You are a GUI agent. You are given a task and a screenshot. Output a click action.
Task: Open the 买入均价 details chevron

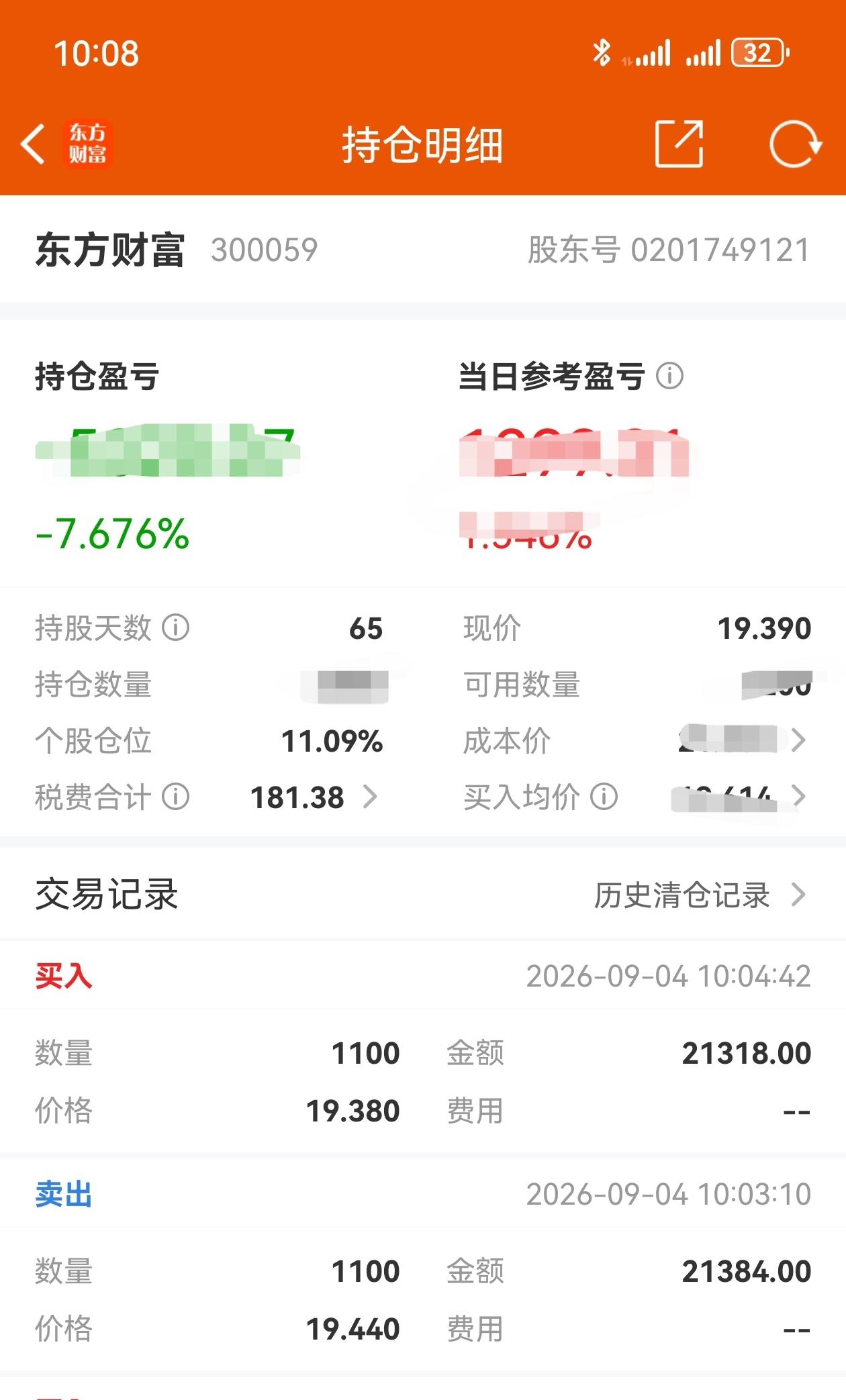(x=798, y=797)
